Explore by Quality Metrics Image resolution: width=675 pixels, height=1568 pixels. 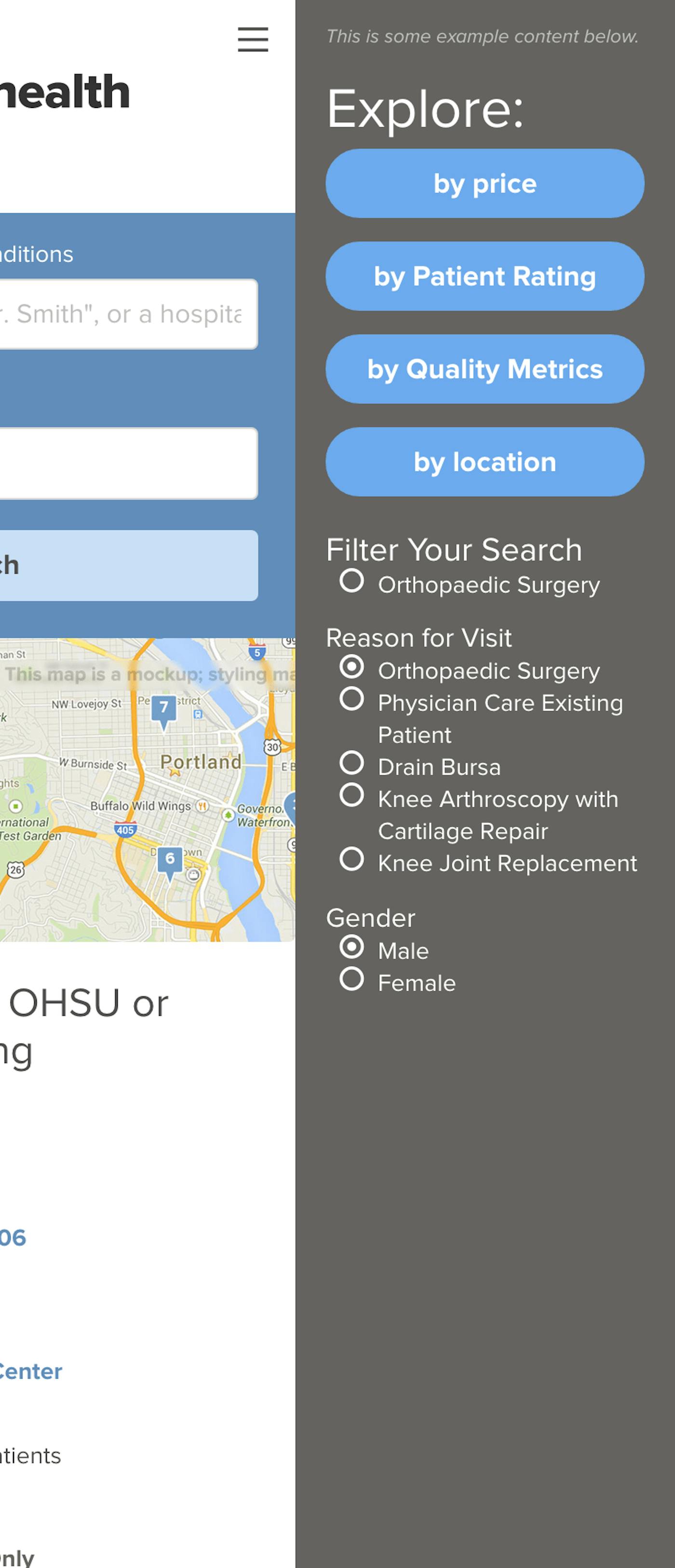(x=485, y=369)
